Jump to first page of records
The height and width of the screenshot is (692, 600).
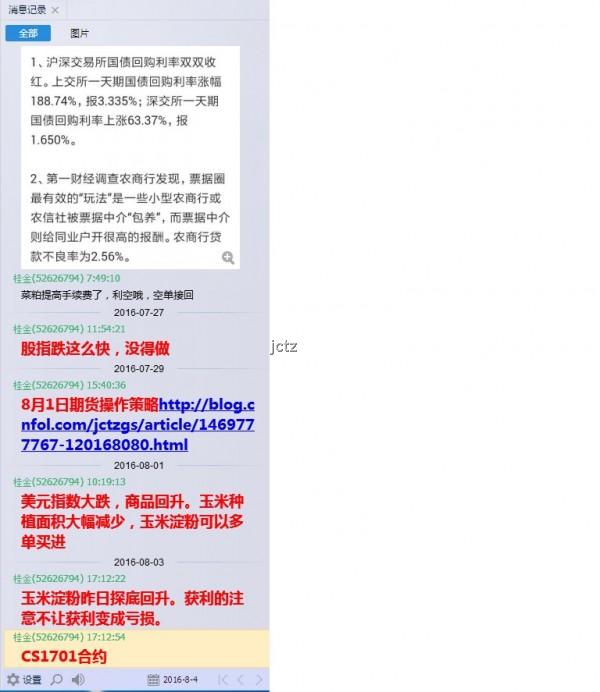[223, 680]
